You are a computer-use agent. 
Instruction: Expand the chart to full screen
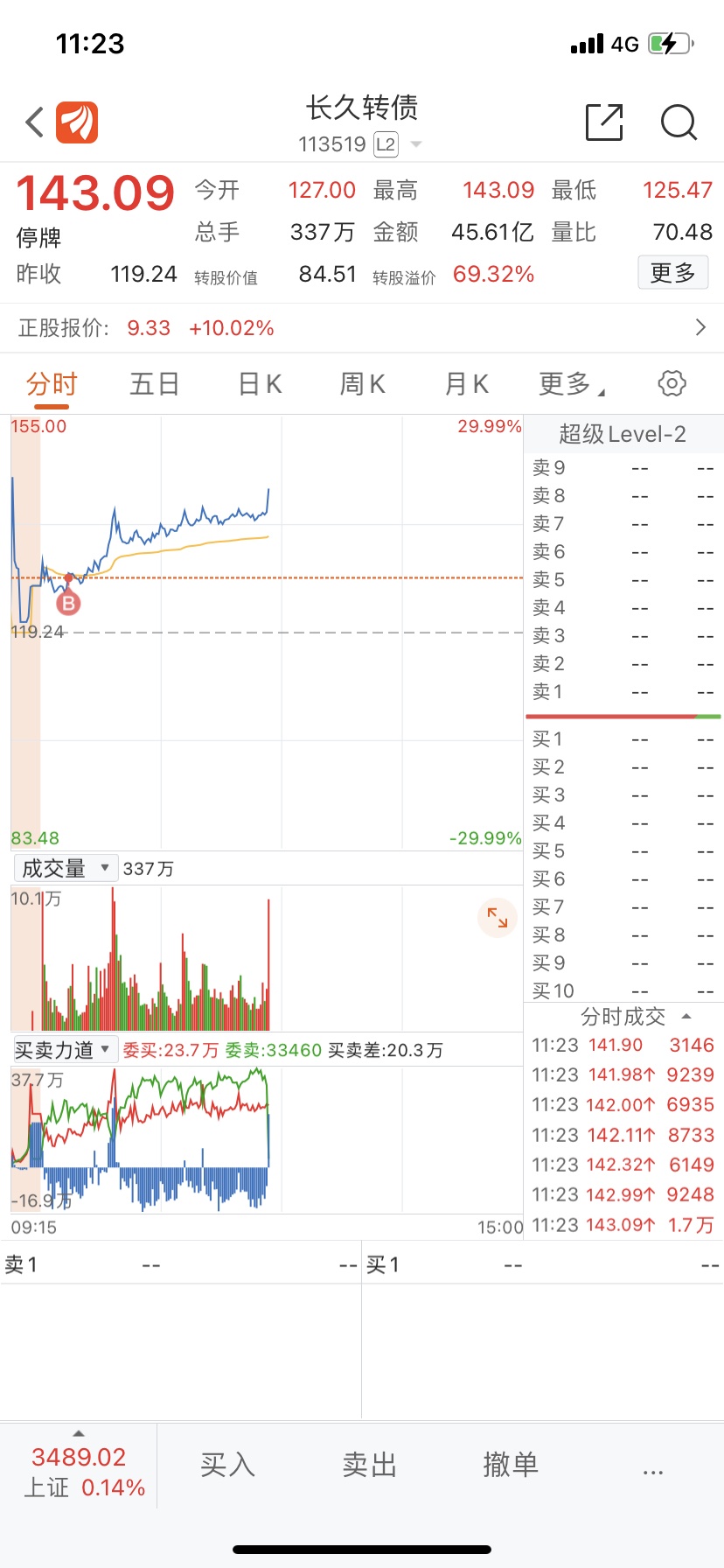(x=498, y=917)
